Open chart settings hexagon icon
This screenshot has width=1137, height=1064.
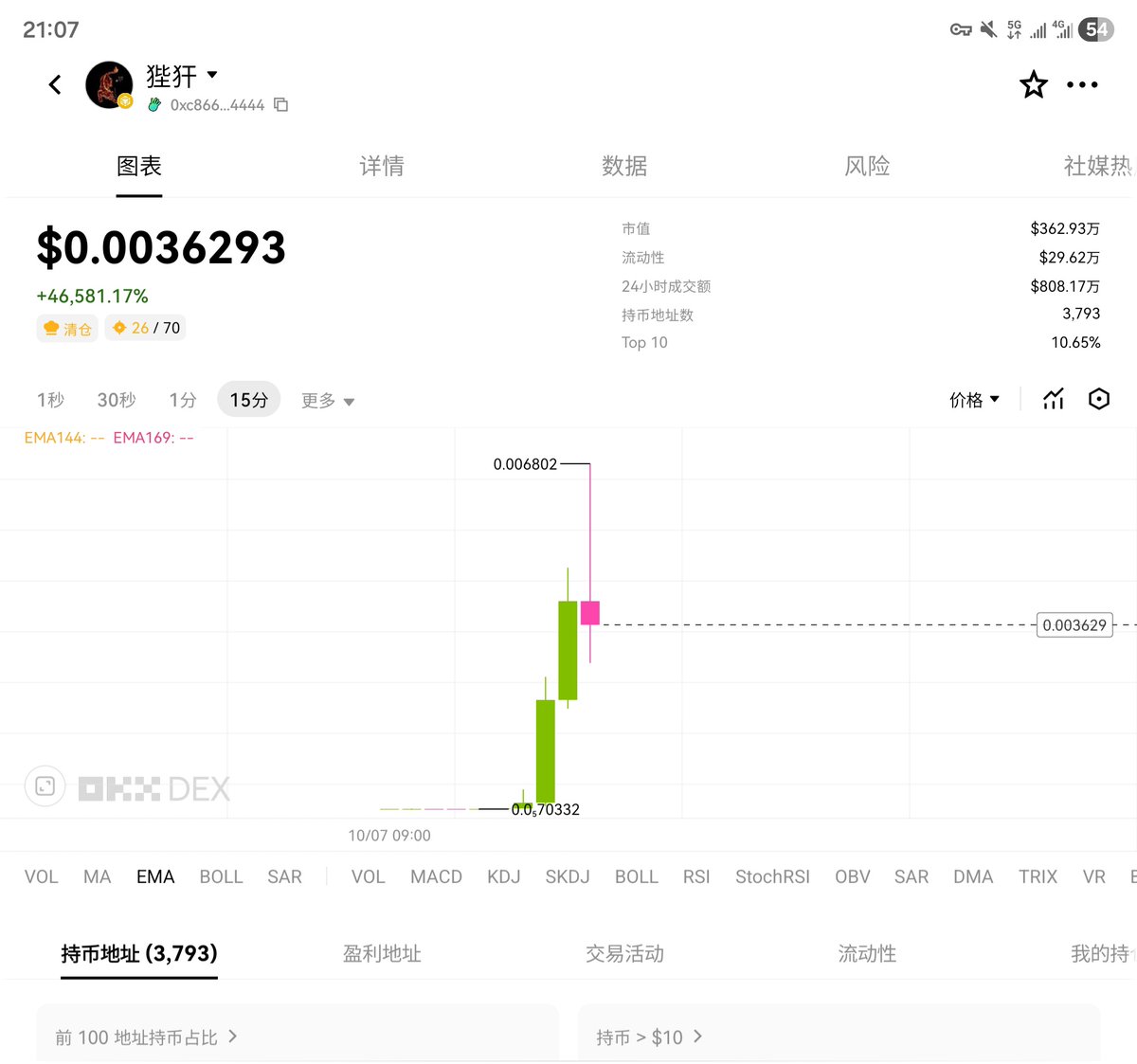(x=1098, y=399)
